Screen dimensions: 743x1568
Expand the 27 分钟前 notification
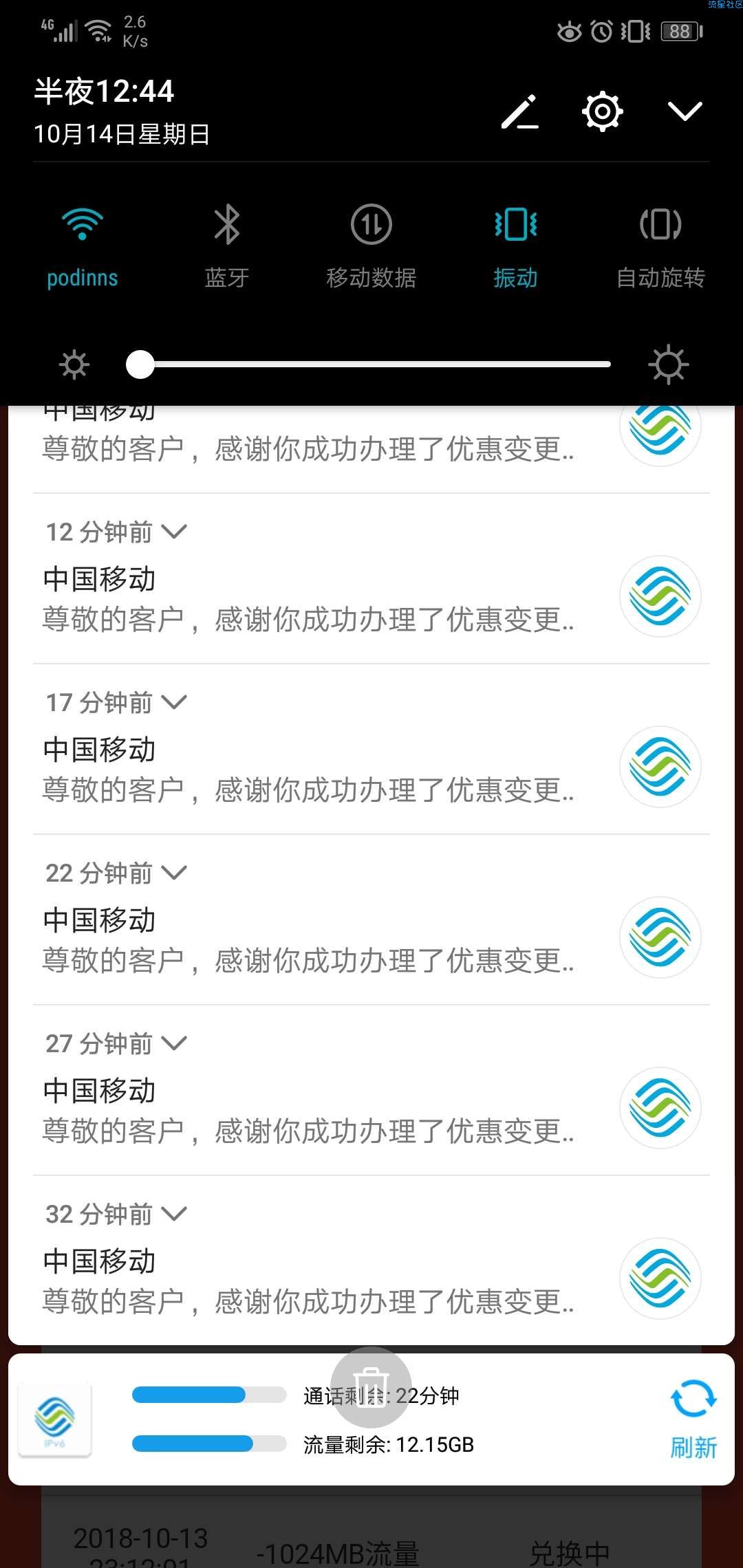point(173,1043)
